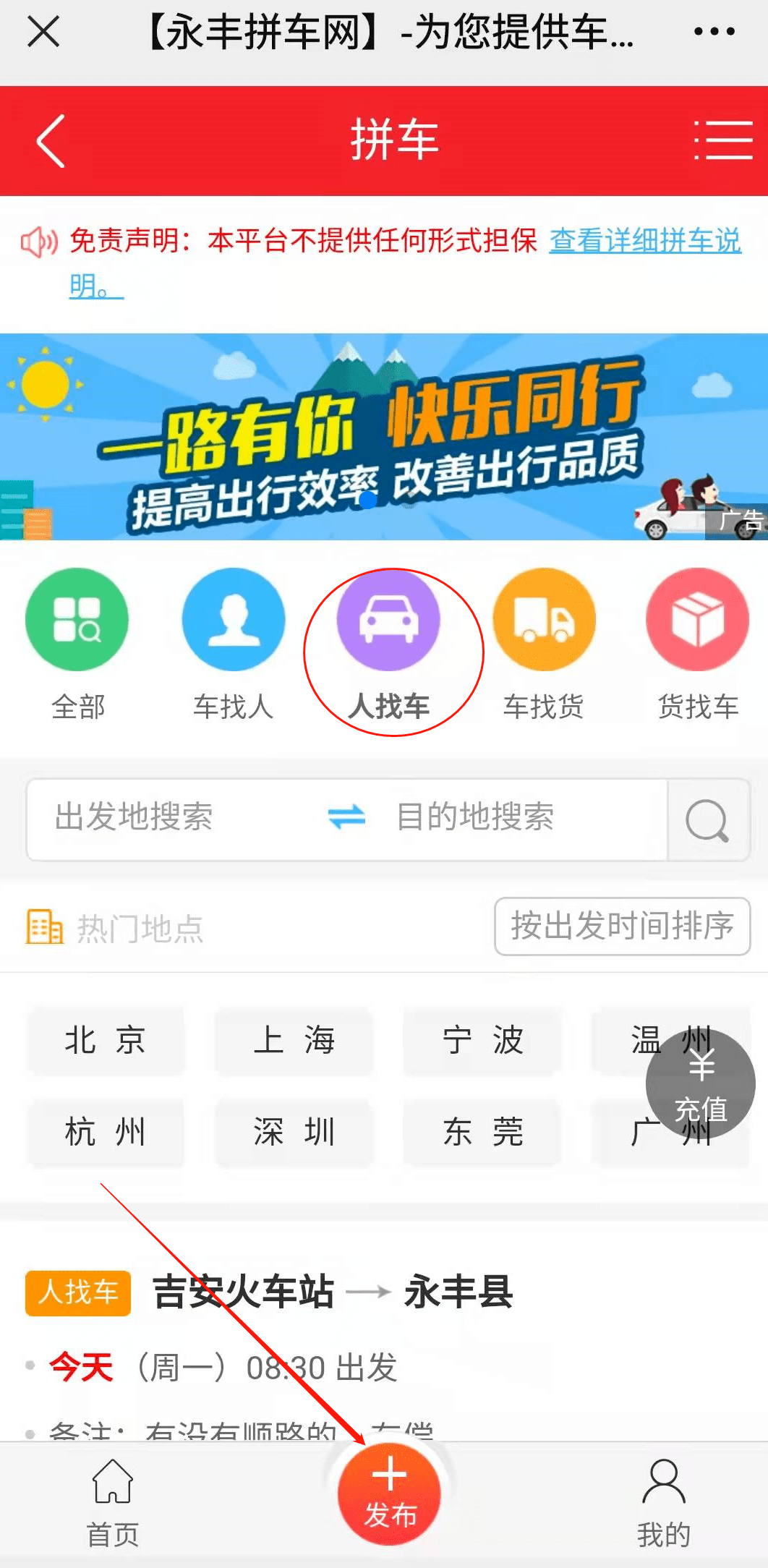
Task: Tap the search magnifier button
Action: click(x=707, y=820)
